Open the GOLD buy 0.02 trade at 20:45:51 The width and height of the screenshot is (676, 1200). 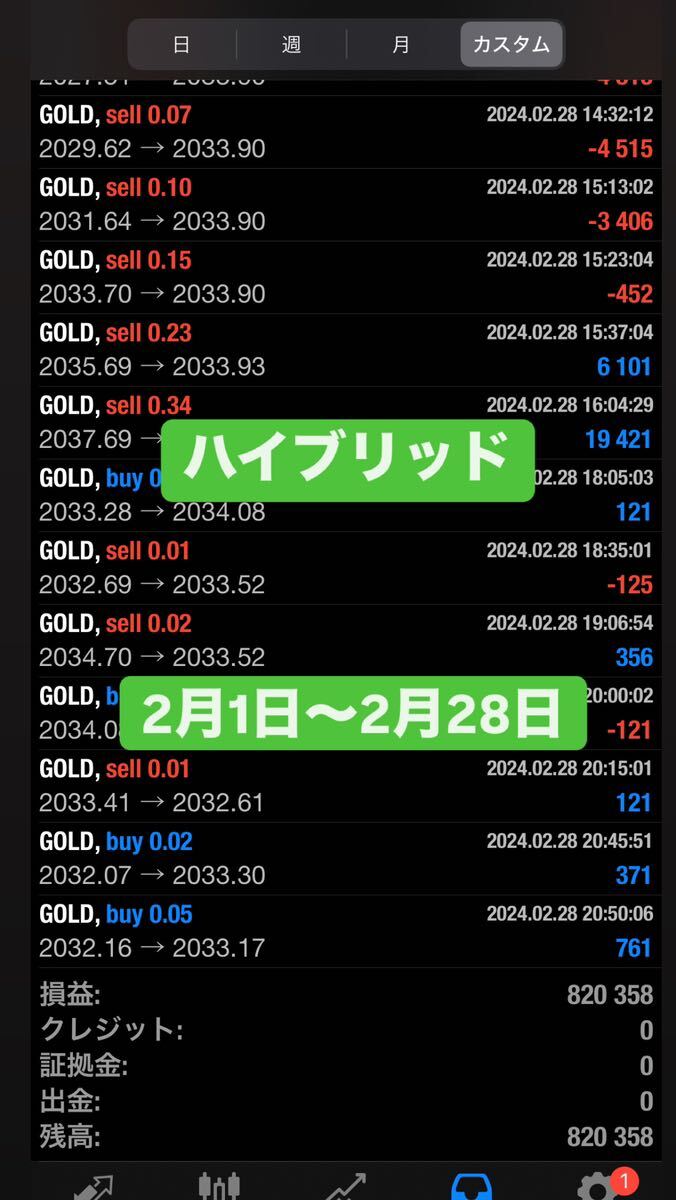click(x=346, y=859)
